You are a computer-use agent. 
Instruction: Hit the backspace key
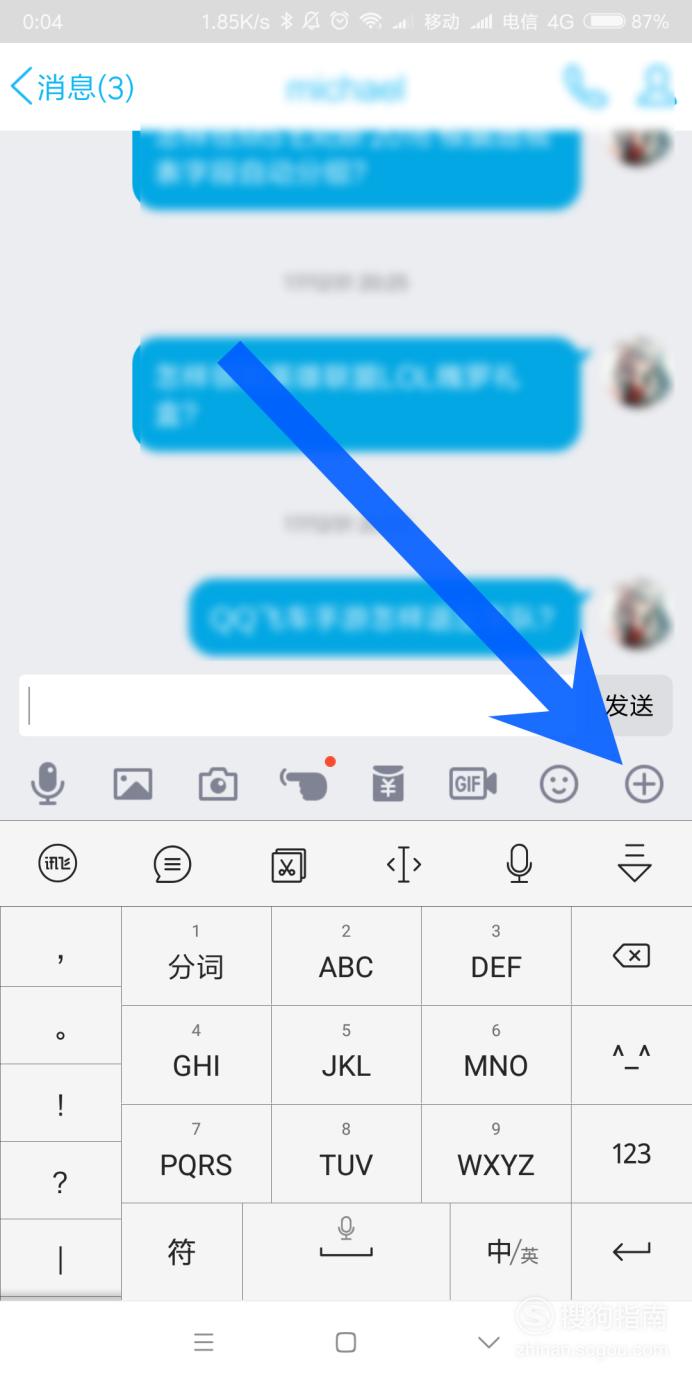631,956
